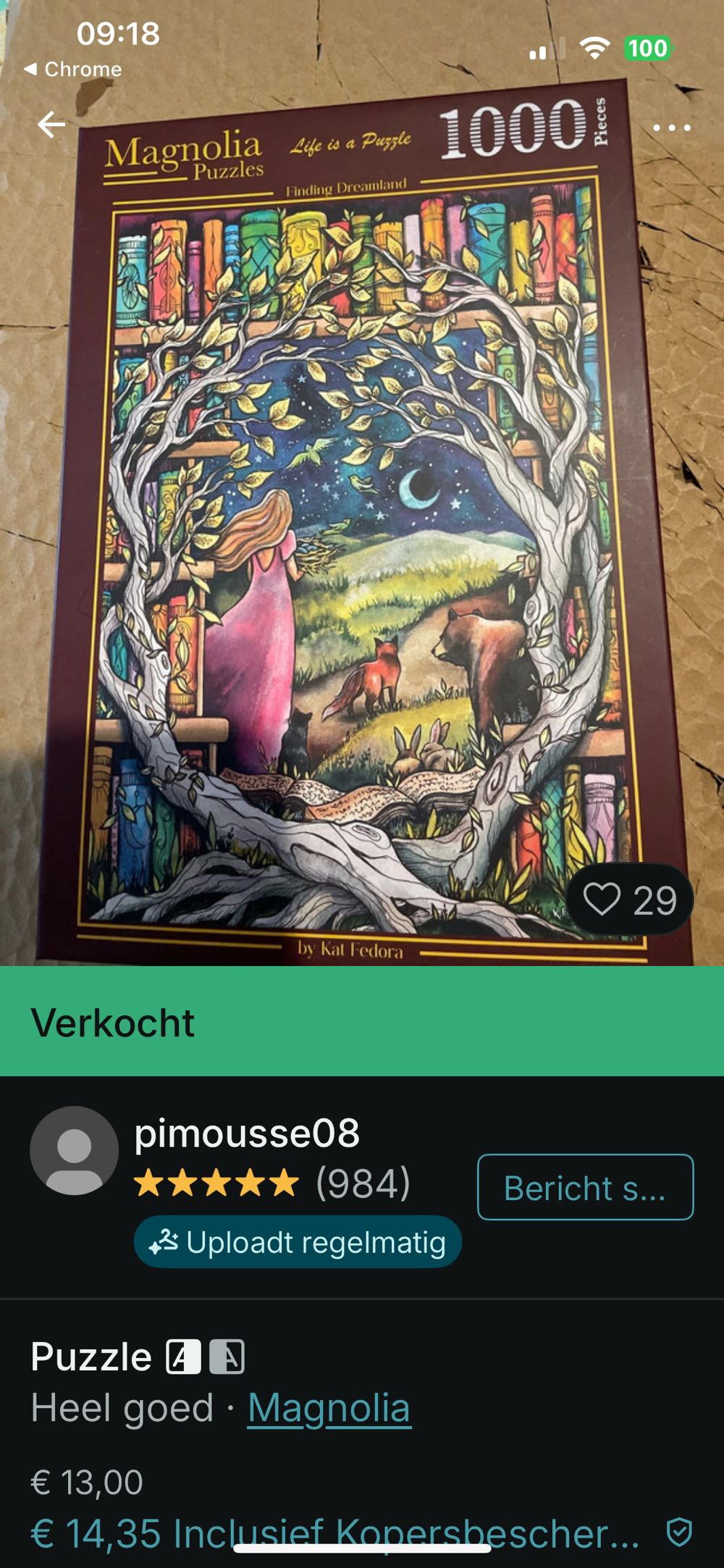This screenshot has width=724, height=1568.
Task: Toggle the title translation icon beside Puzzle
Action: (206, 1357)
